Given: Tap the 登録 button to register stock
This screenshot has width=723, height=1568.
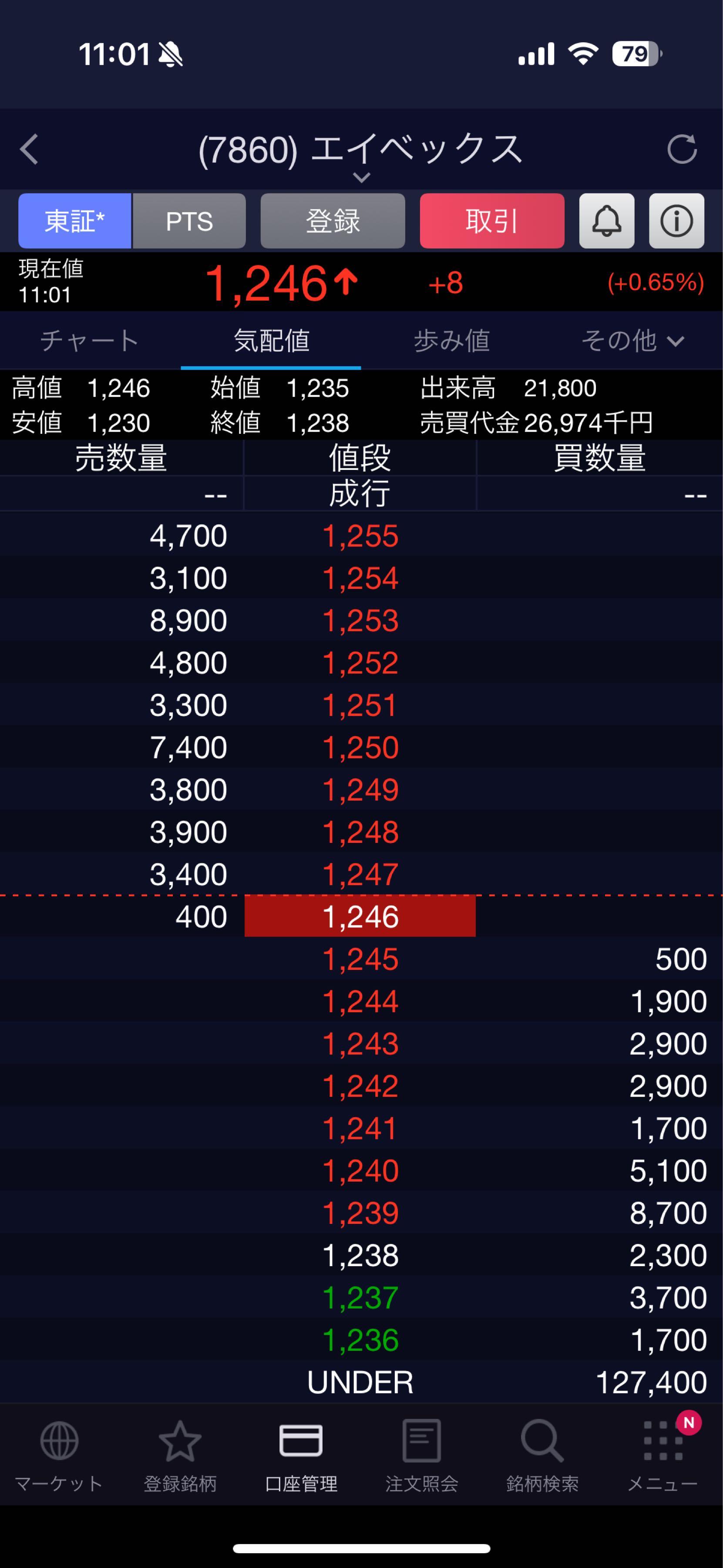Looking at the screenshot, I should [x=333, y=221].
